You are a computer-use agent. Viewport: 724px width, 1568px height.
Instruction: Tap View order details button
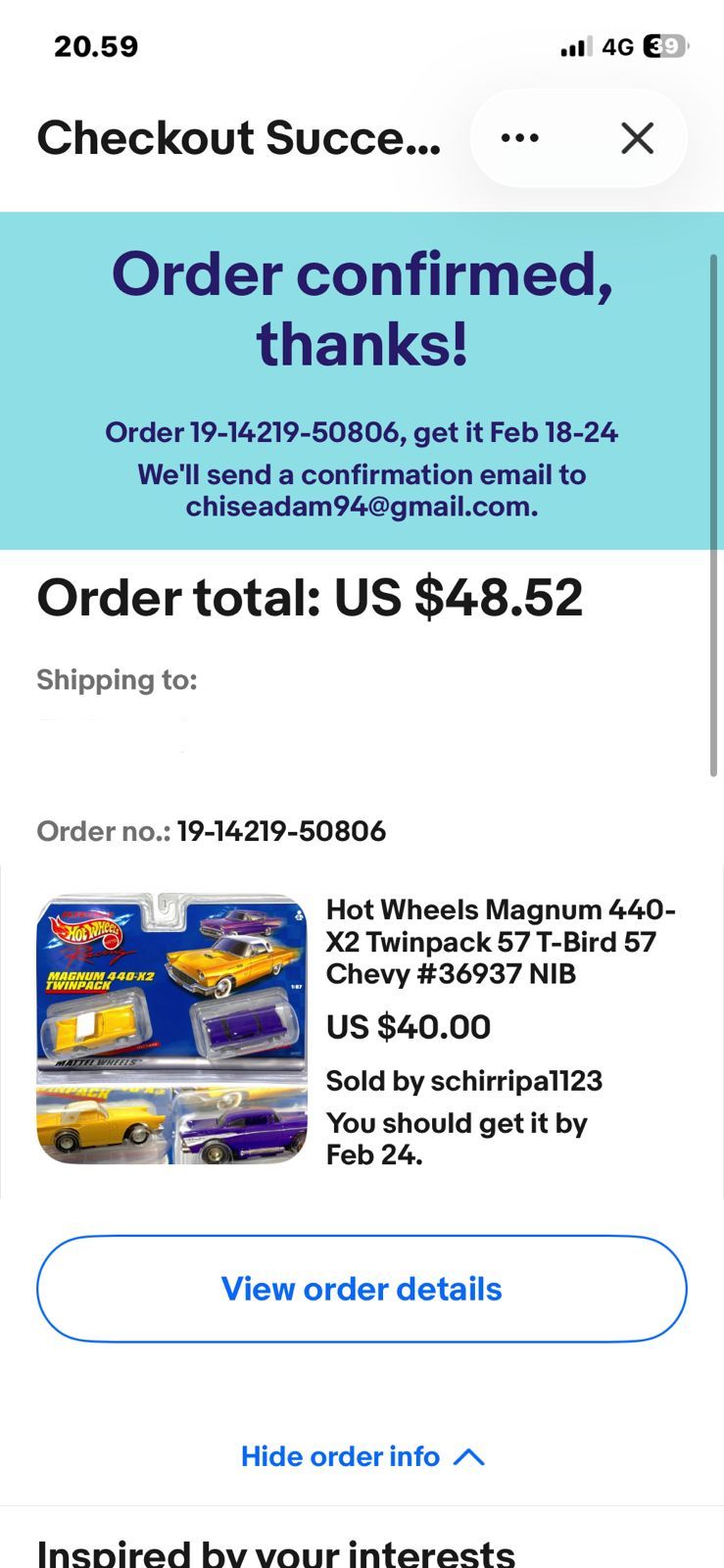pos(362,1289)
